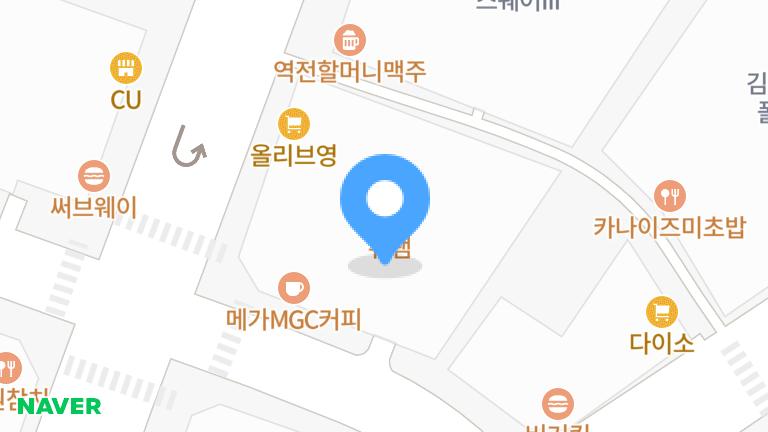Select the 카나이즈미초밥 restaurant marker
768x432 pixels.
pyautogui.click(x=669, y=196)
